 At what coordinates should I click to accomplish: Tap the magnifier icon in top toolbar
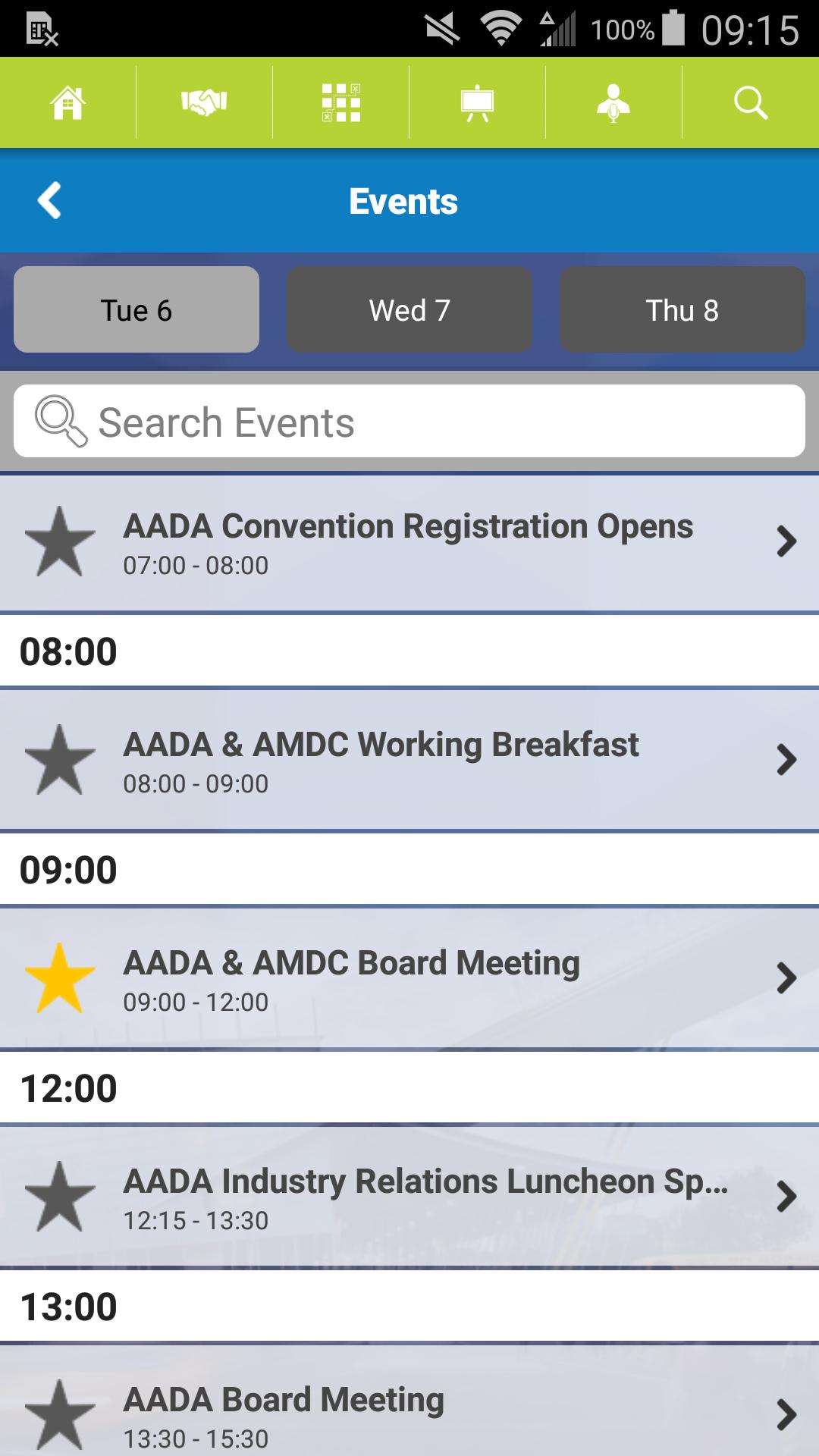coord(751,102)
